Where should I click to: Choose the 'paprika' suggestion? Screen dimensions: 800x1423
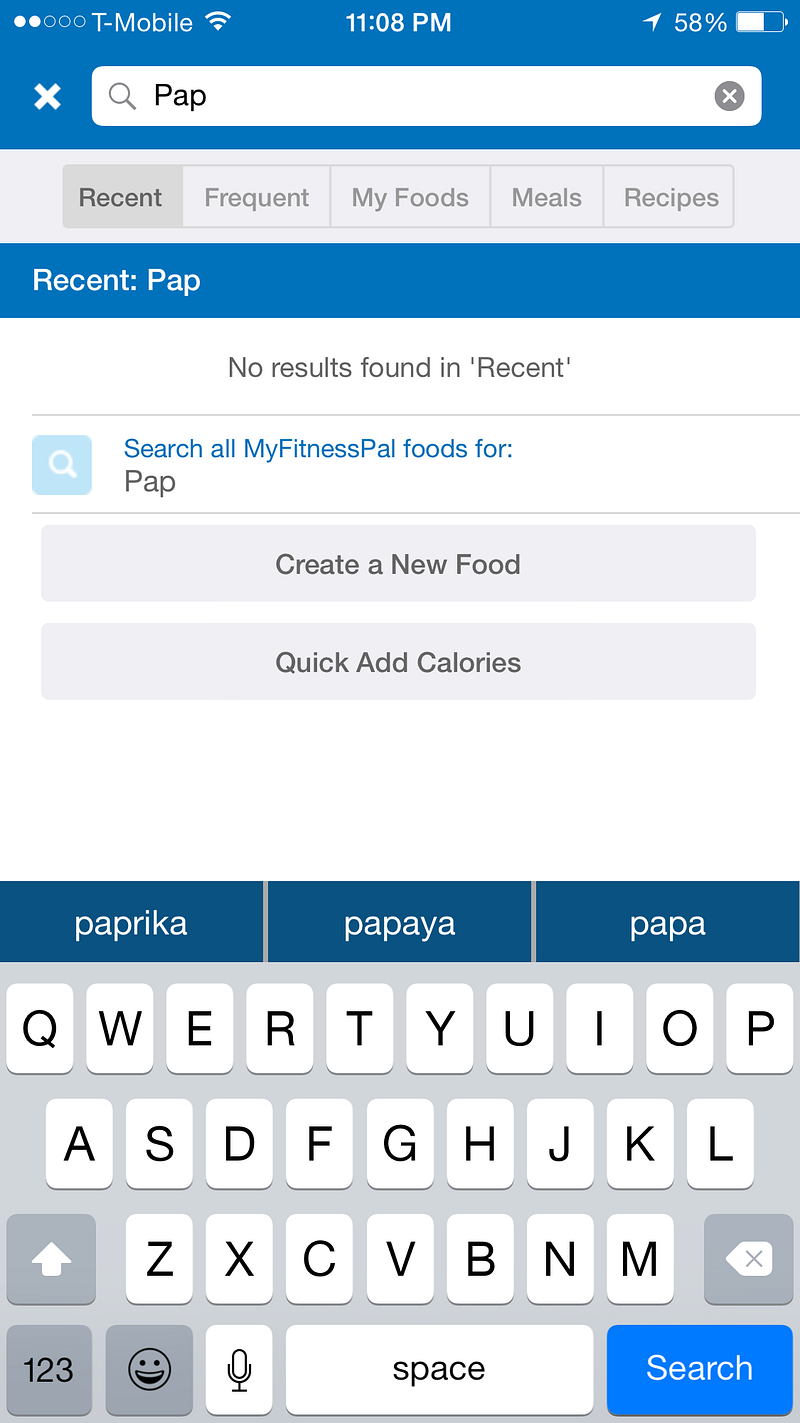[131, 923]
